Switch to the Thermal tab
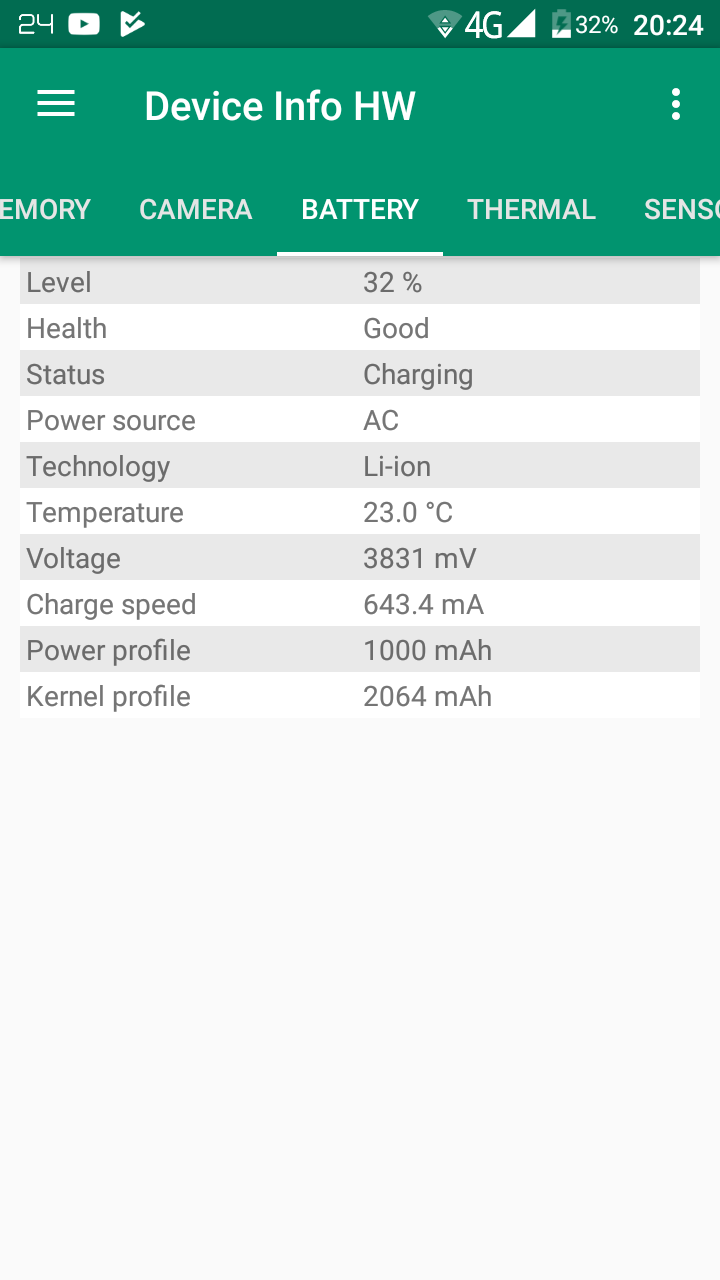Viewport: 720px width, 1280px height. click(x=532, y=209)
